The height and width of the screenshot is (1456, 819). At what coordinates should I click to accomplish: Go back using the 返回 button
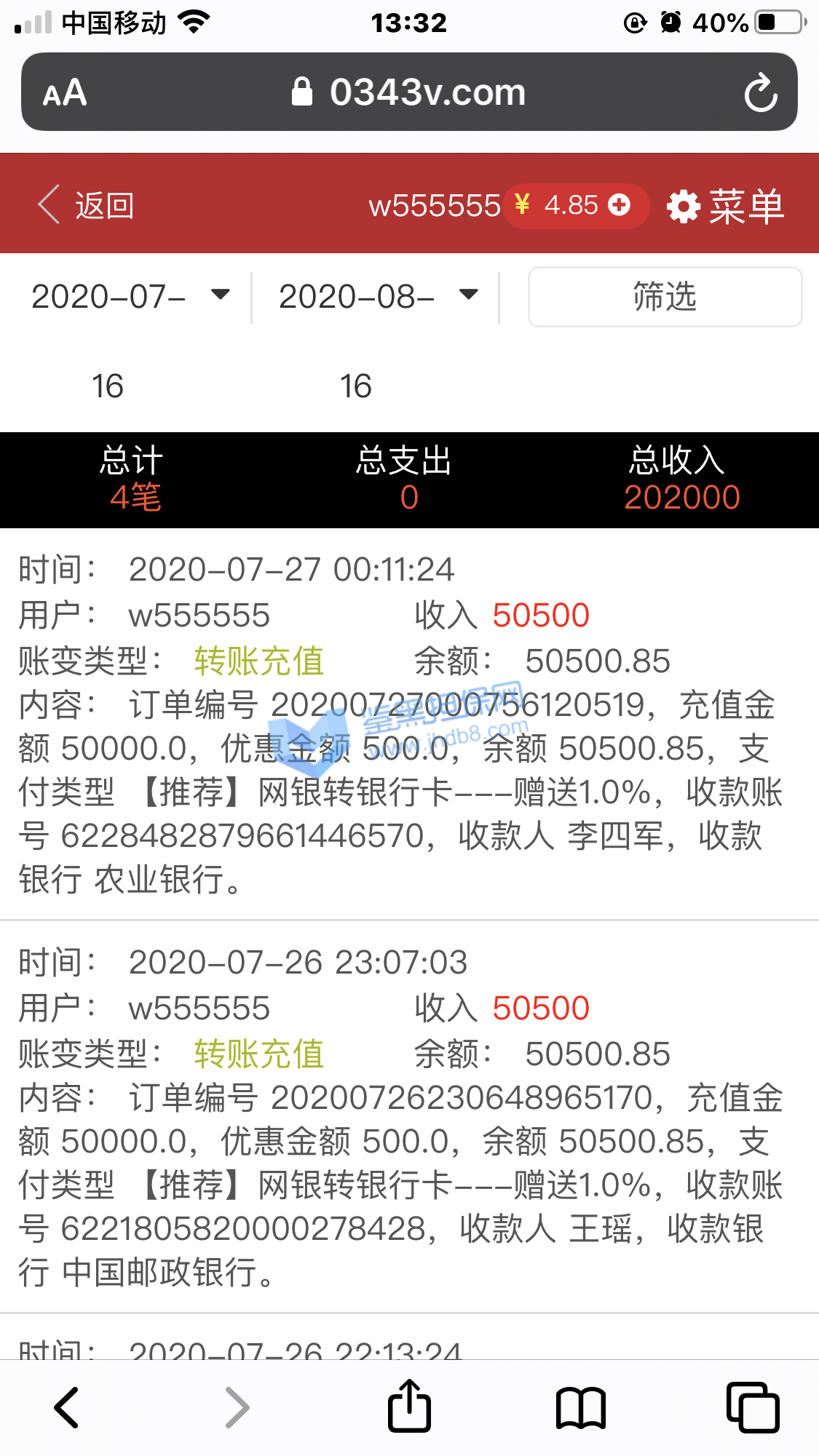pyautogui.click(x=87, y=206)
